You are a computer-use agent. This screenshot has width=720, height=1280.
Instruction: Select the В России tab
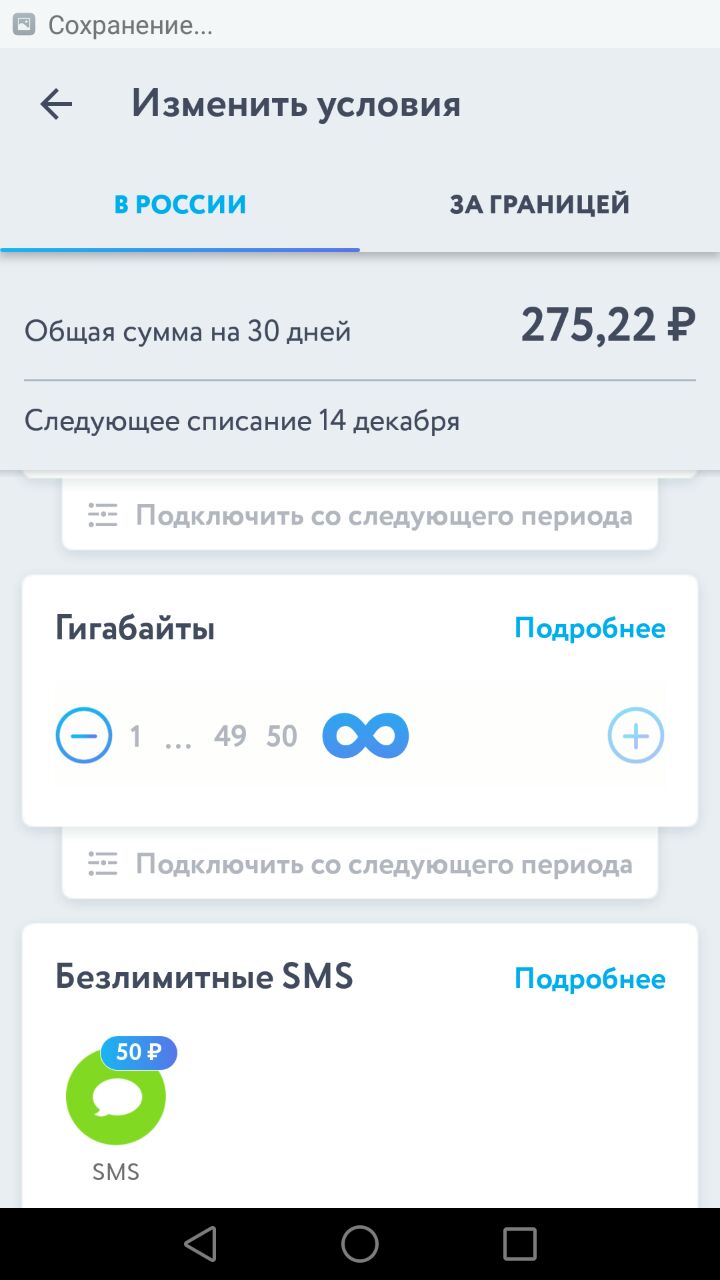[180, 204]
